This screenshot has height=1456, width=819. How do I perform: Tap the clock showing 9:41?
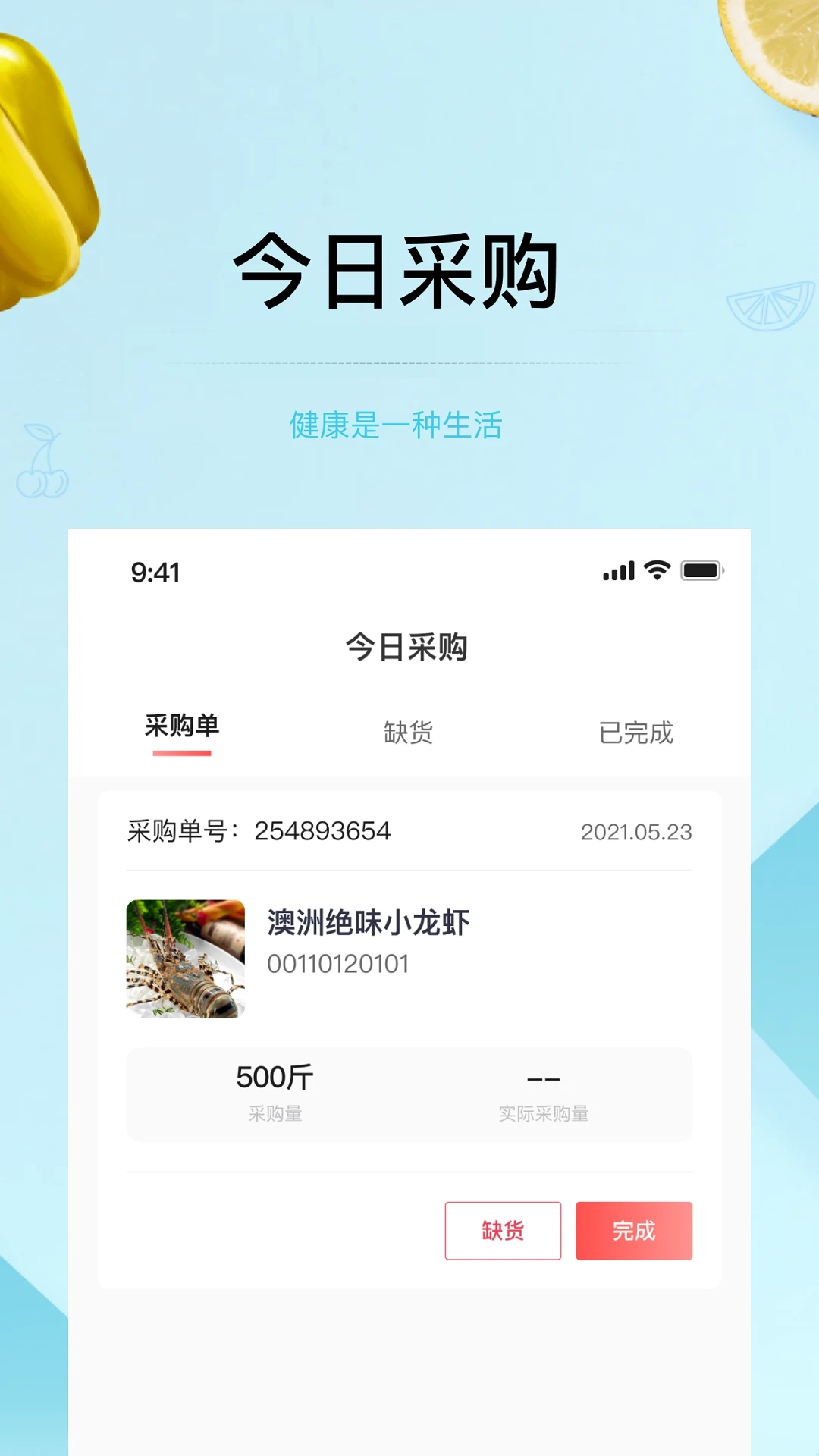154,574
